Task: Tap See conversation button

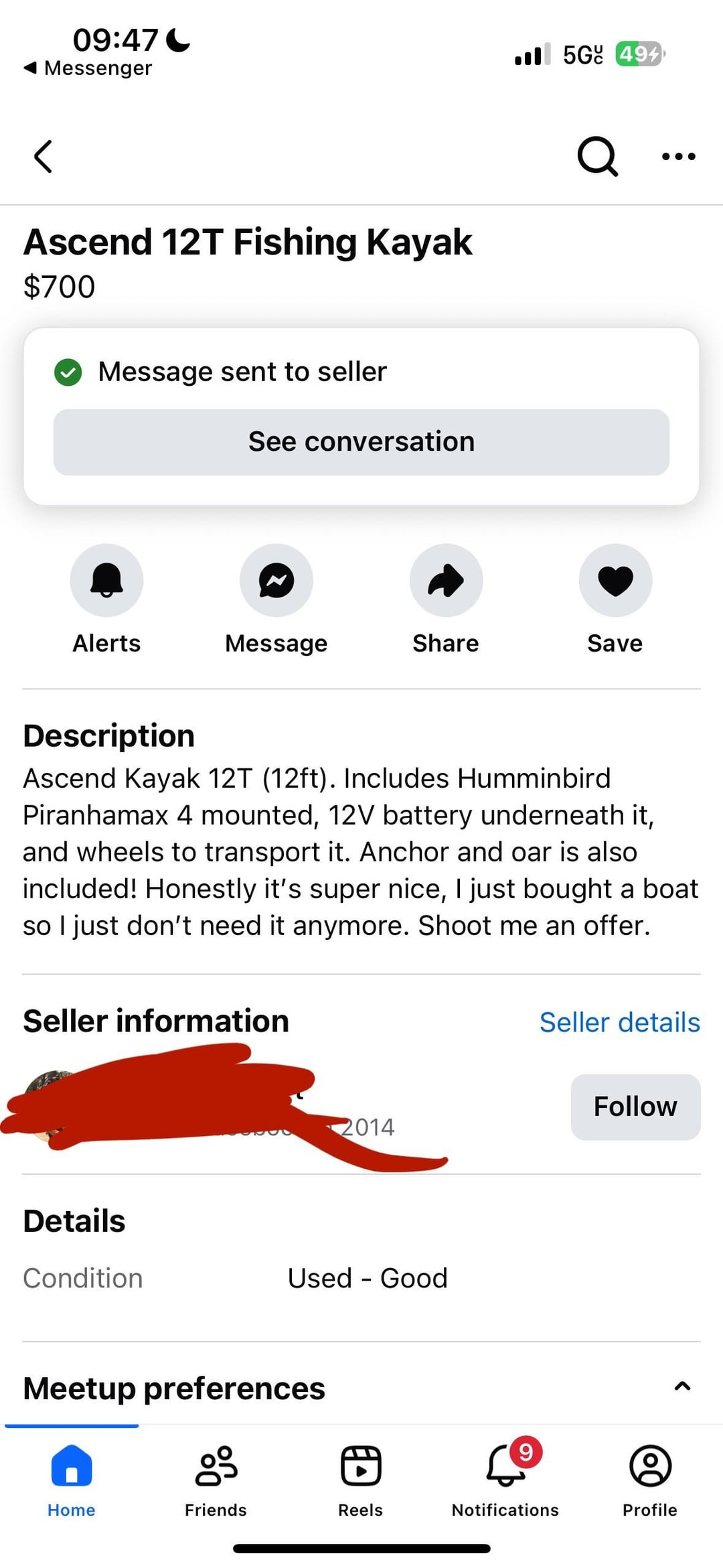Action: (x=361, y=442)
